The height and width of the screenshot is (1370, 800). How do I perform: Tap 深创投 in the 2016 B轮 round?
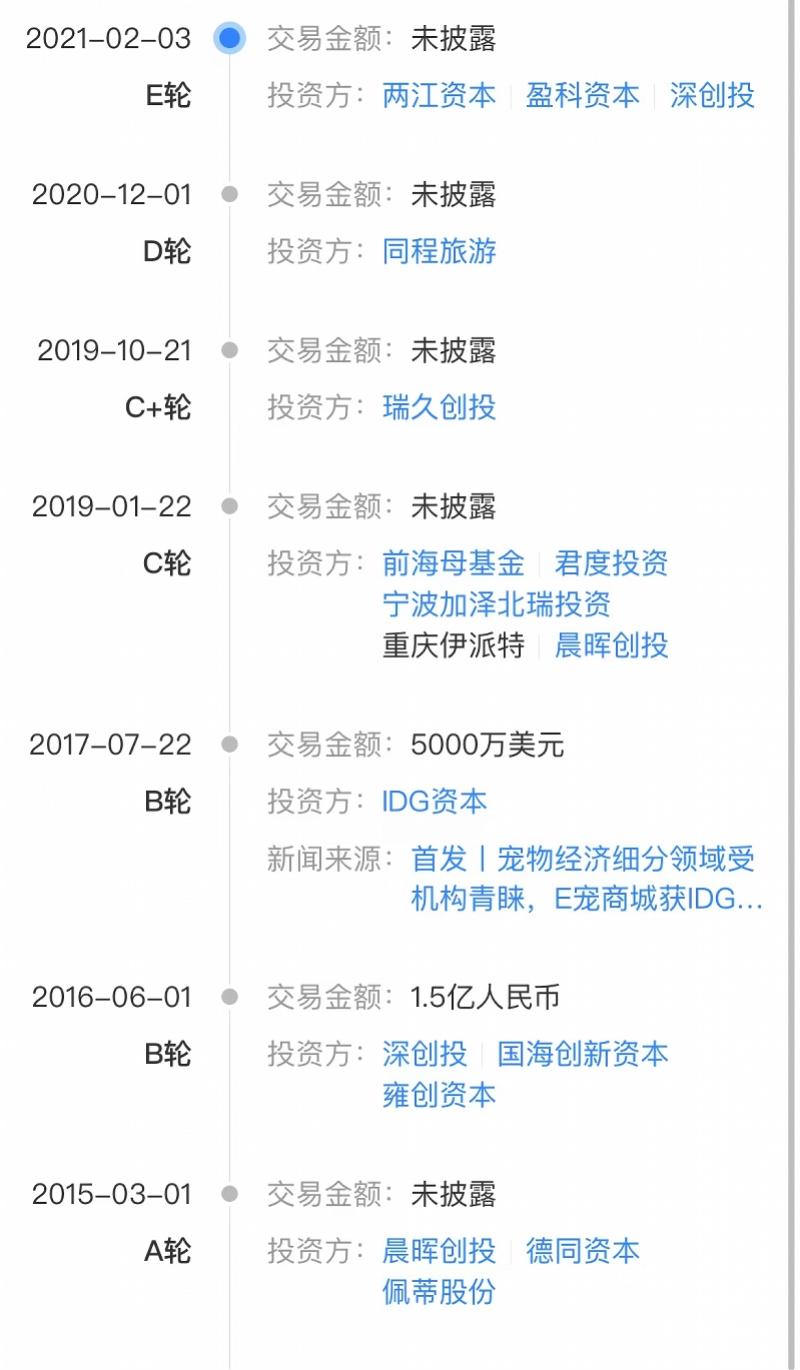pyautogui.click(x=424, y=1054)
